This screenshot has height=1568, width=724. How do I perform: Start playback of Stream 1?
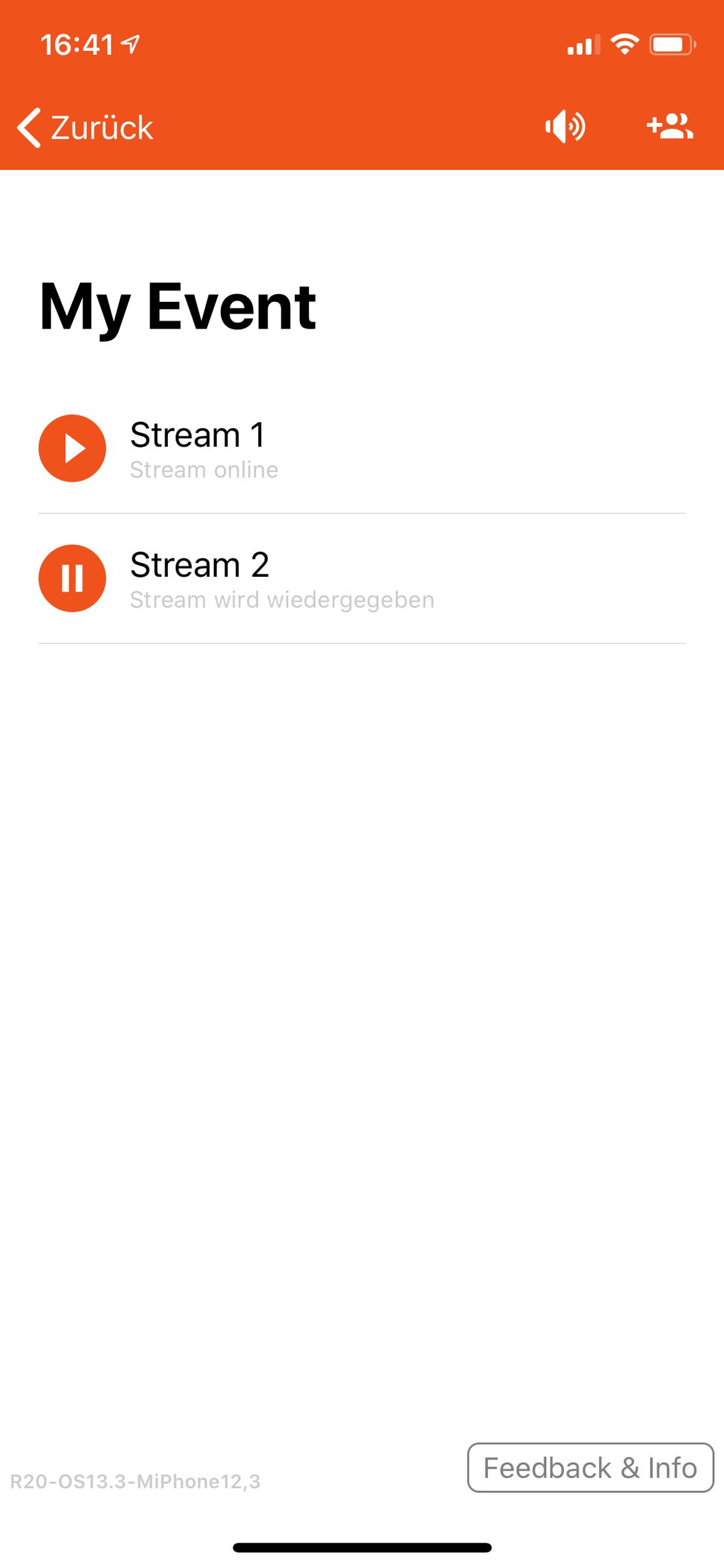[72, 448]
